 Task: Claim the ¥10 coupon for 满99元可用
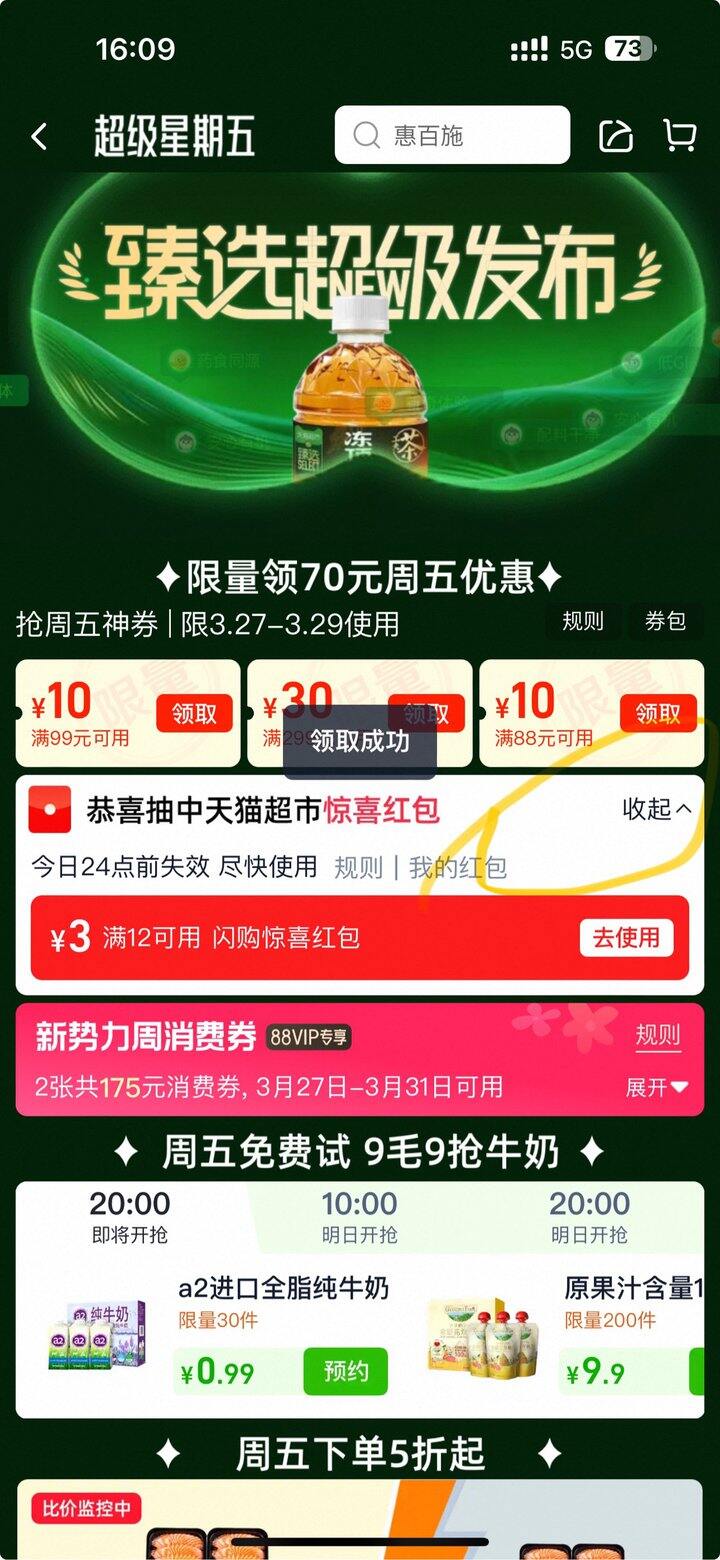click(194, 713)
